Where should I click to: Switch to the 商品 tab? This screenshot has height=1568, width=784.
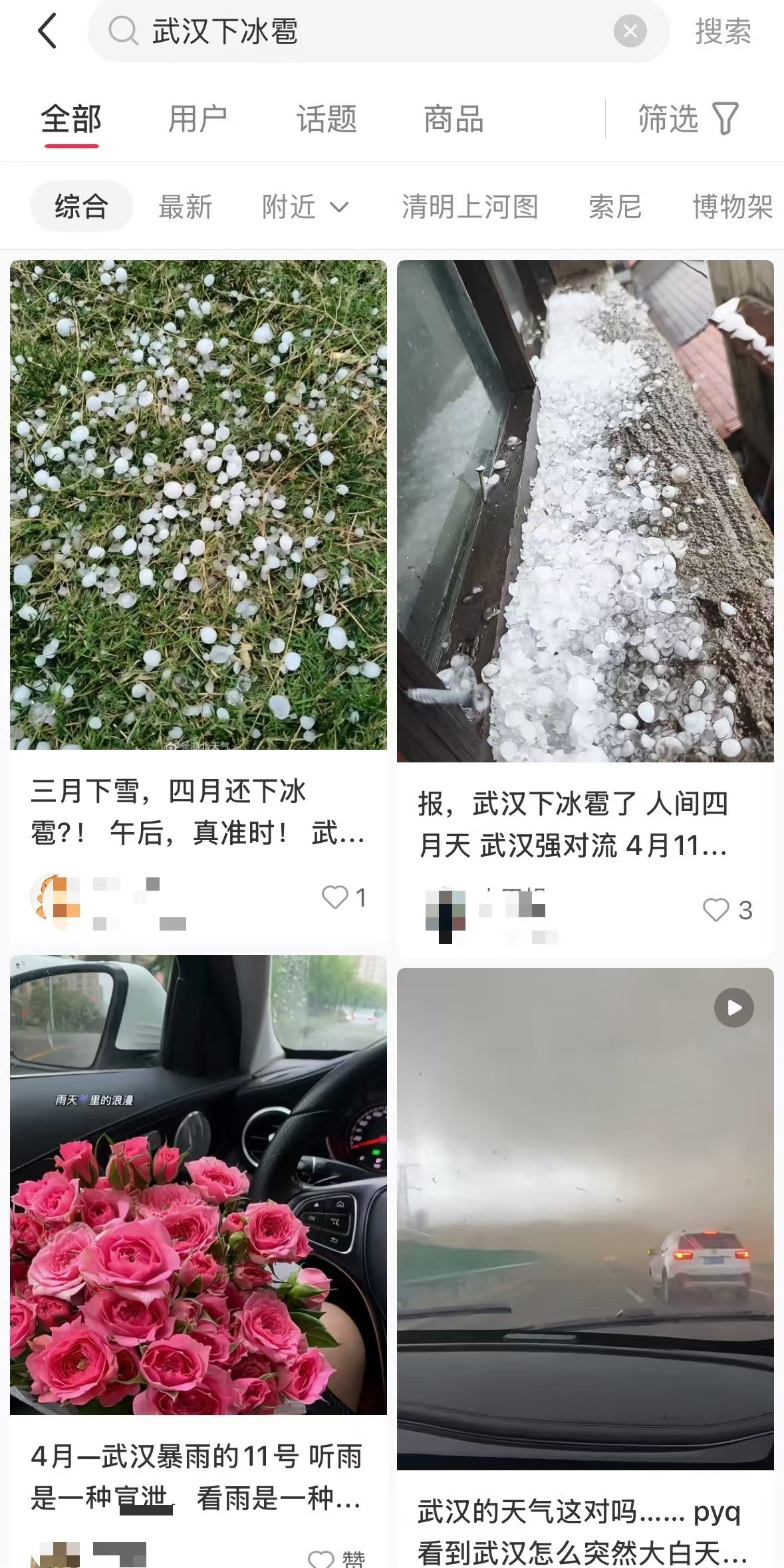(x=454, y=120)
